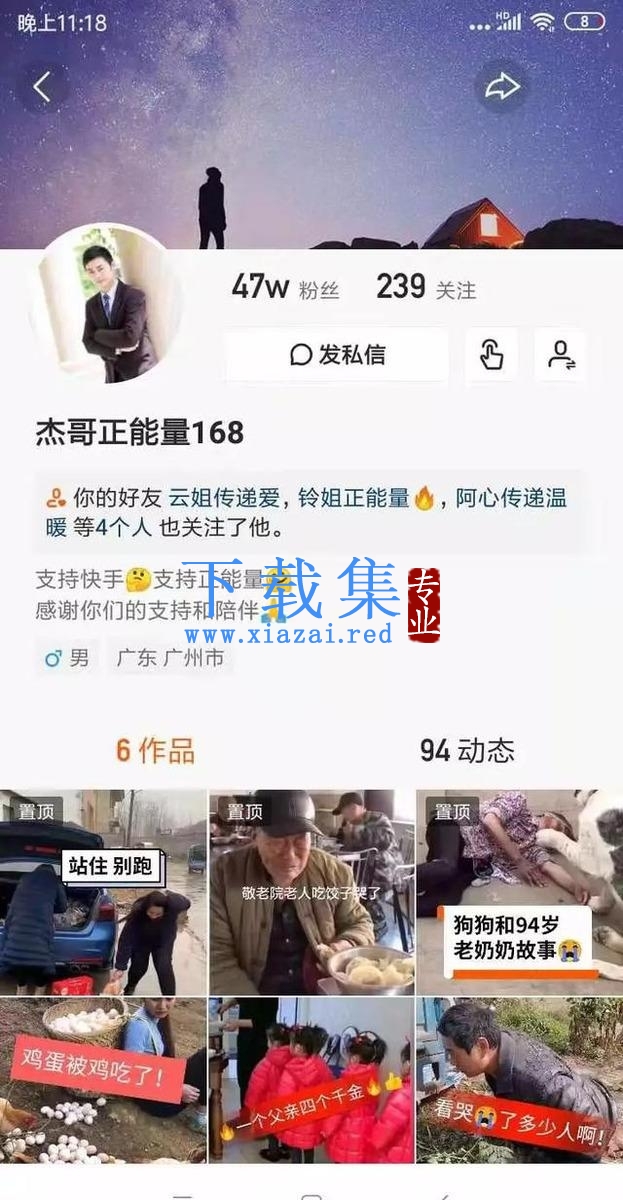This screenshot has width=623, height=1200.
Task: Switch to the 94 动态 tab
Action: tap(467, 750)
